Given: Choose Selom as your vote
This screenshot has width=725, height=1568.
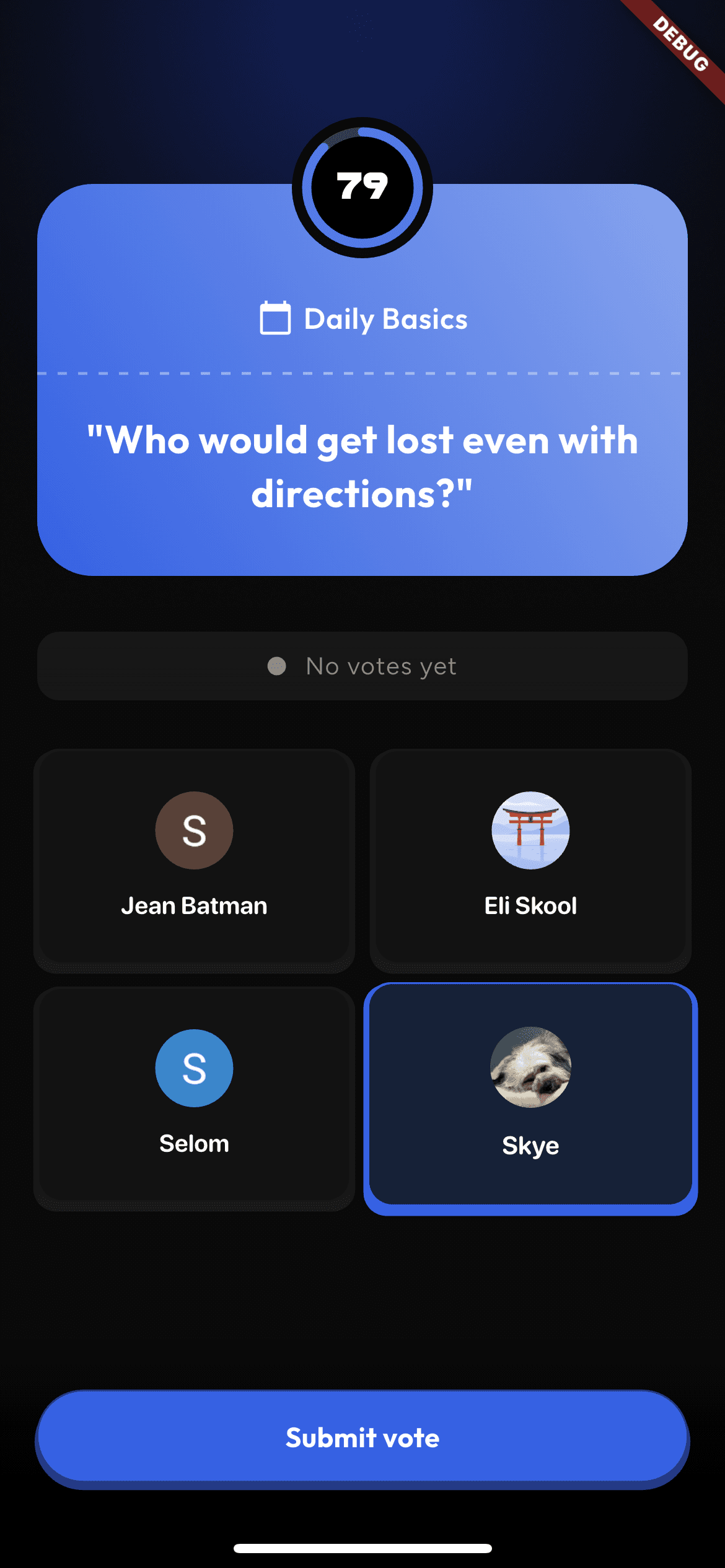Looking at the screenshot, I should pos(194,1097).
